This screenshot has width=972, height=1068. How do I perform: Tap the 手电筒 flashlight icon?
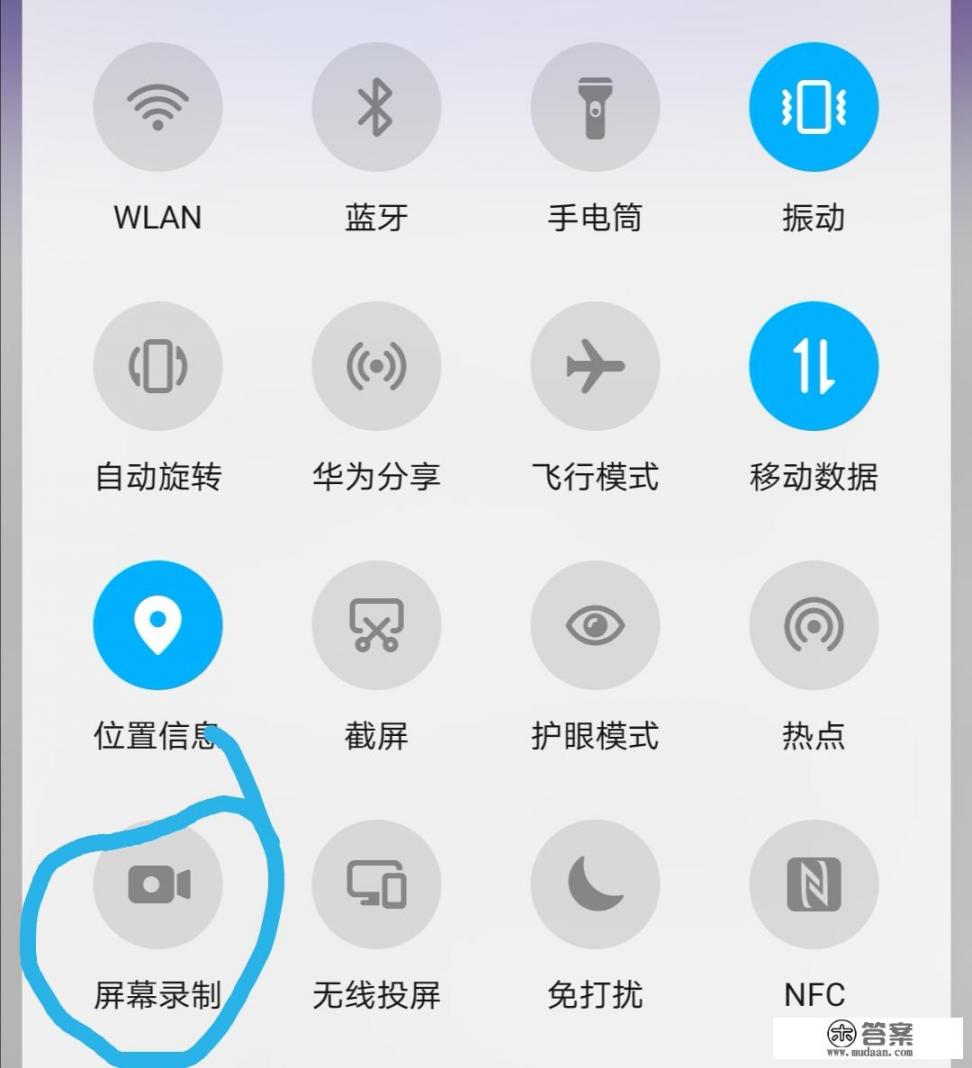click(595, 106)
